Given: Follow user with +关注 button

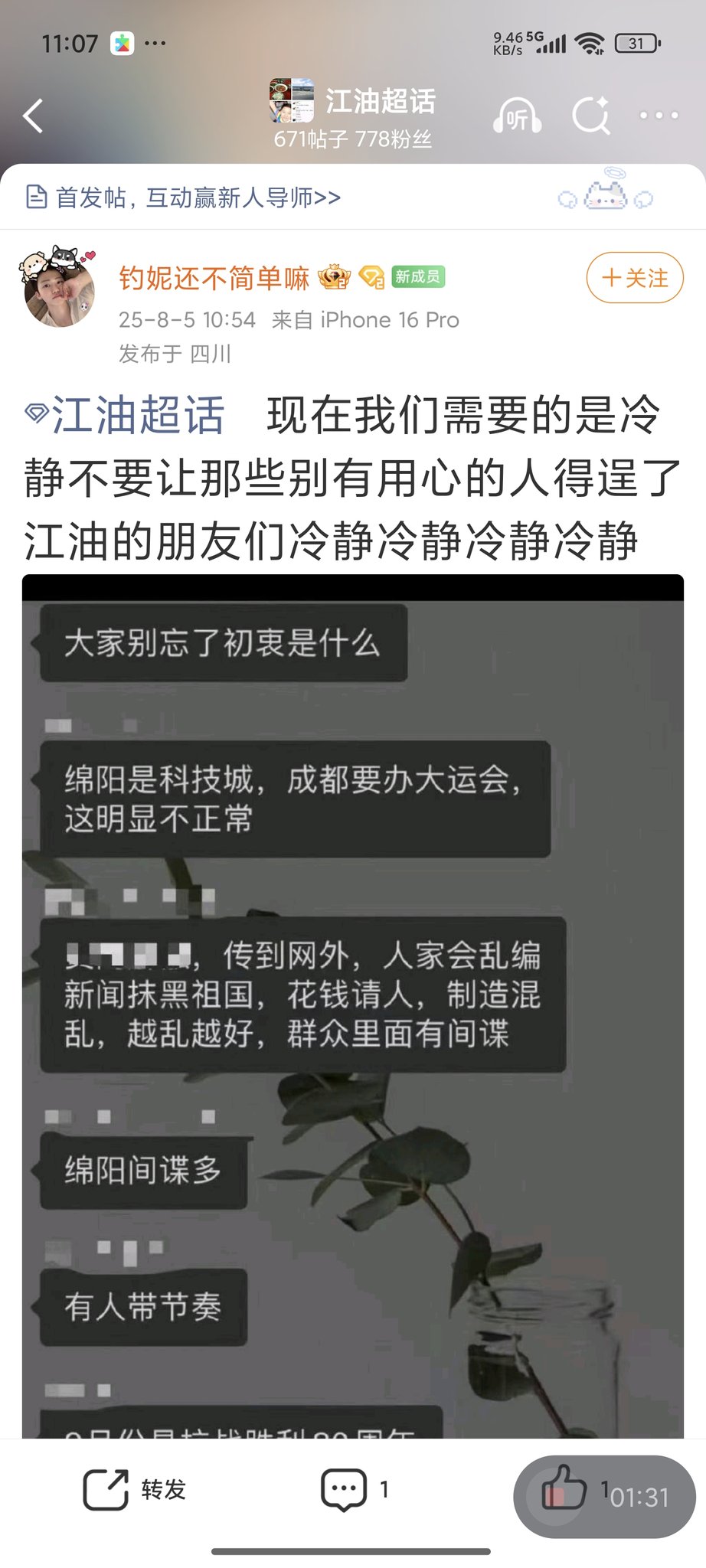Looking at the screenshot, I should (x=634, y=277).
